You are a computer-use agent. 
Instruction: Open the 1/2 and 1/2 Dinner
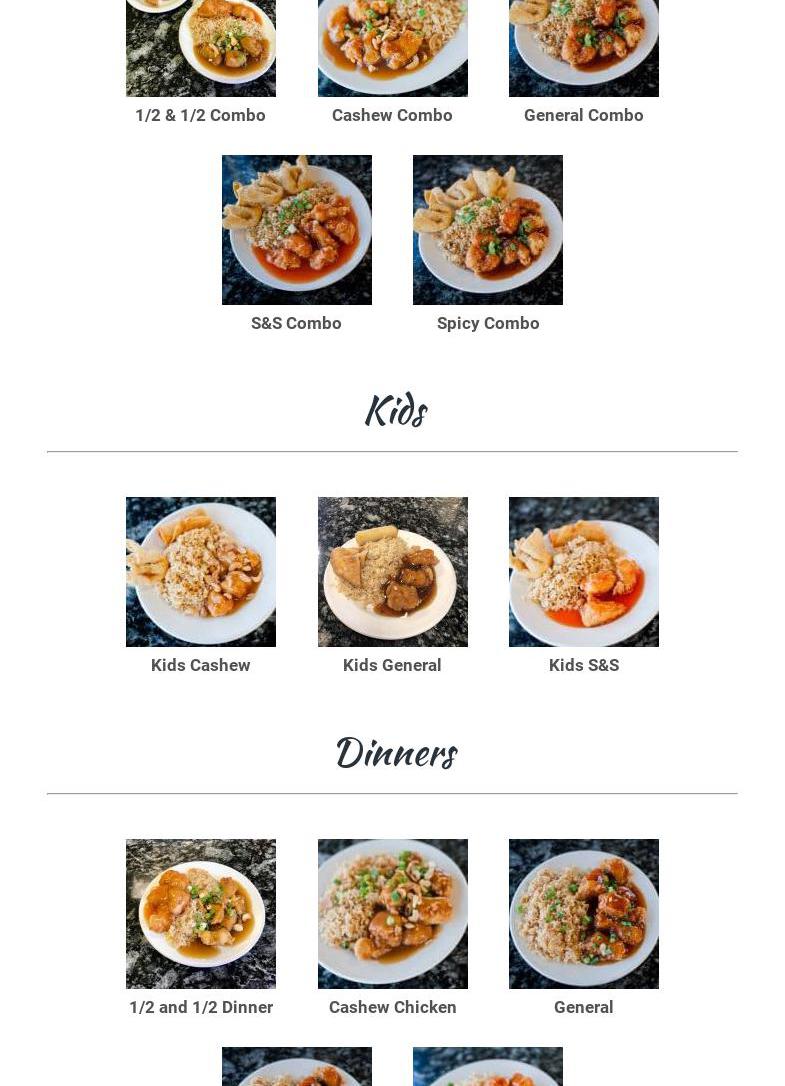click(200, 914)
